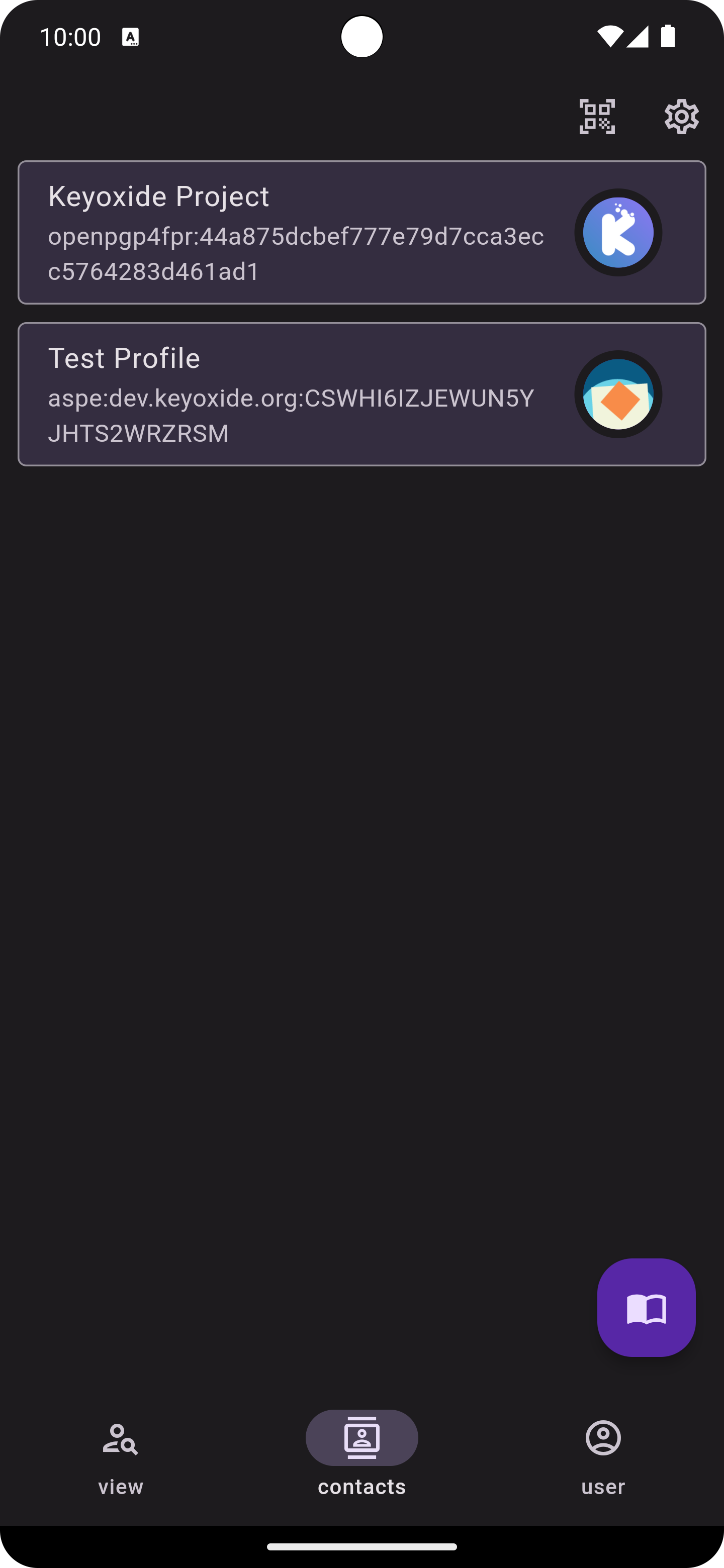Tap the purple book floating button

pos(646,1308)
